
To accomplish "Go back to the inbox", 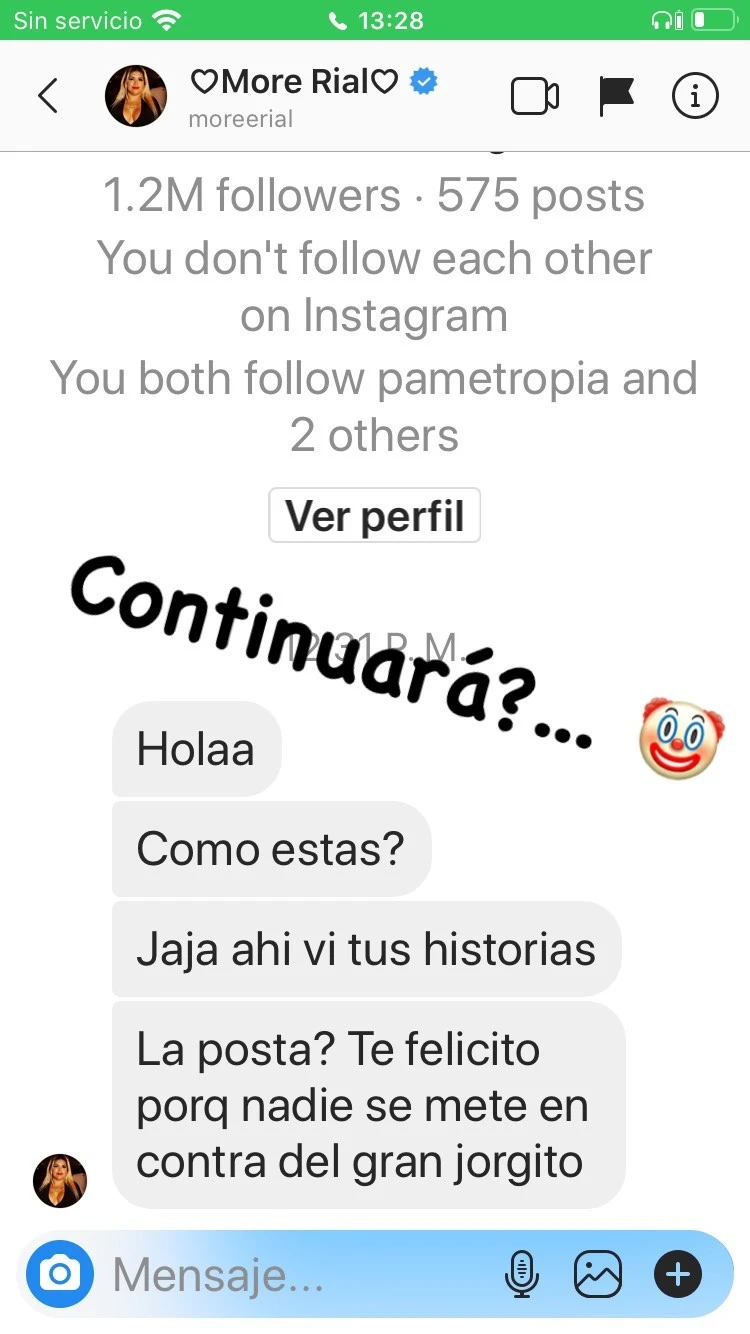I will 47,96.
